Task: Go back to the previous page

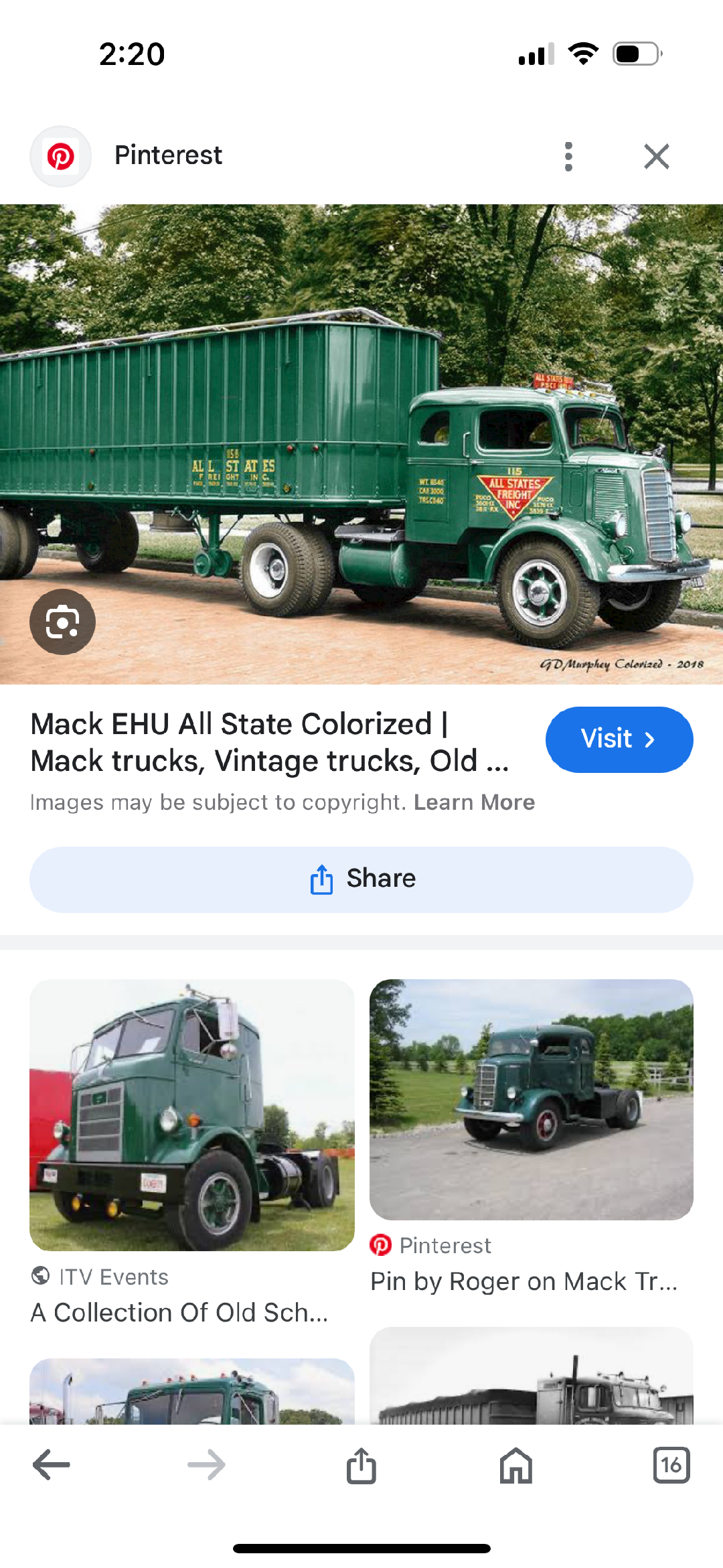Action: pyautogui.click(x=51, y=1465)
